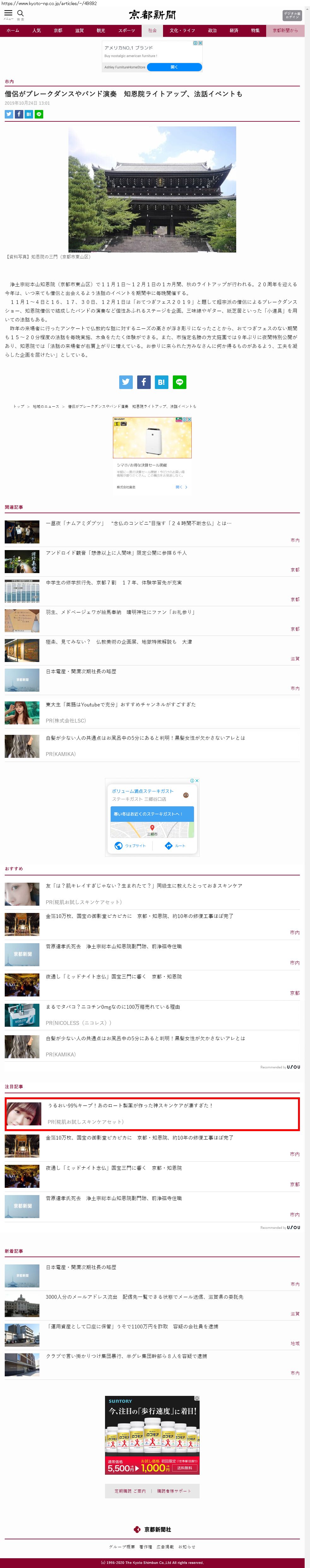Open the search magnifier icon

(x=21, y=13)
